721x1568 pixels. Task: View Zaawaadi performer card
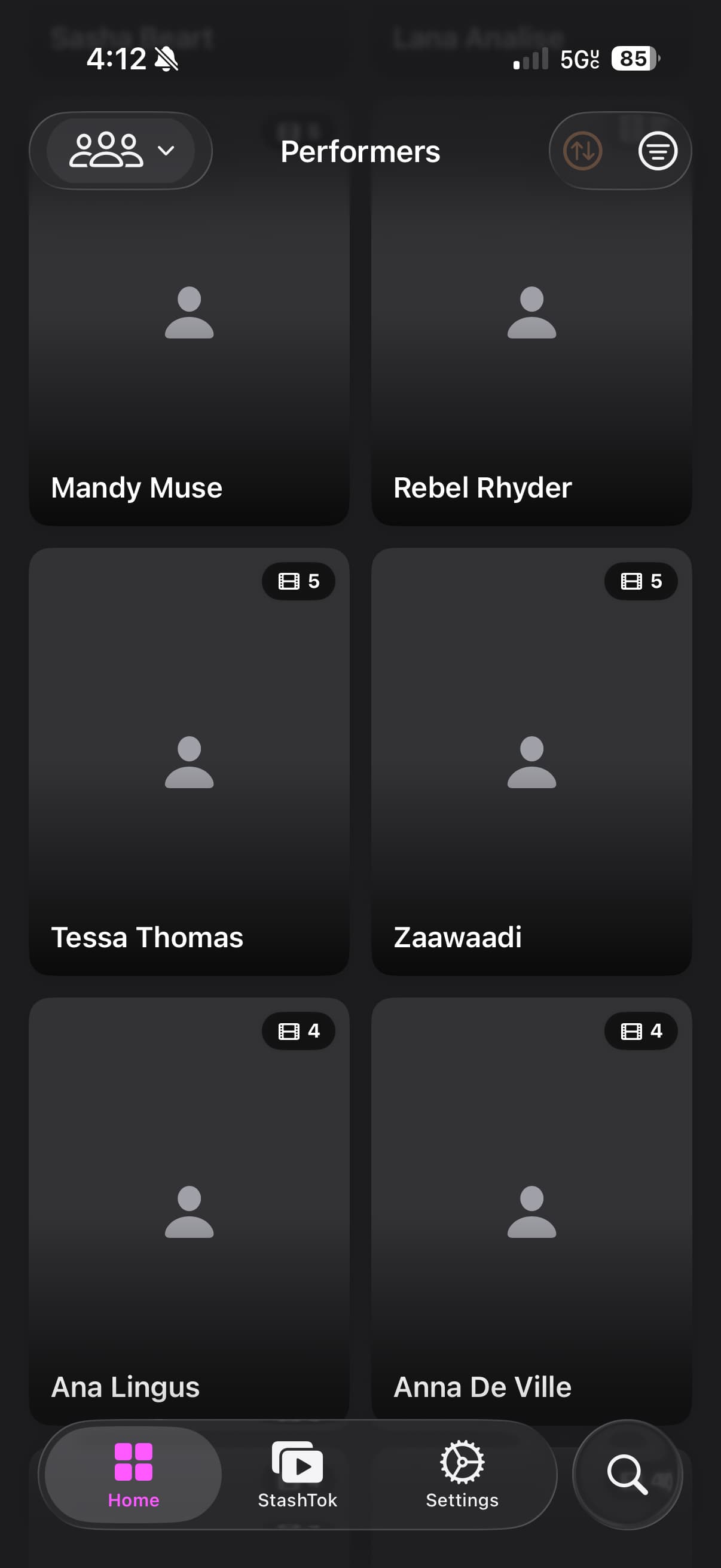pyautogui.click(x=531, y=761)
